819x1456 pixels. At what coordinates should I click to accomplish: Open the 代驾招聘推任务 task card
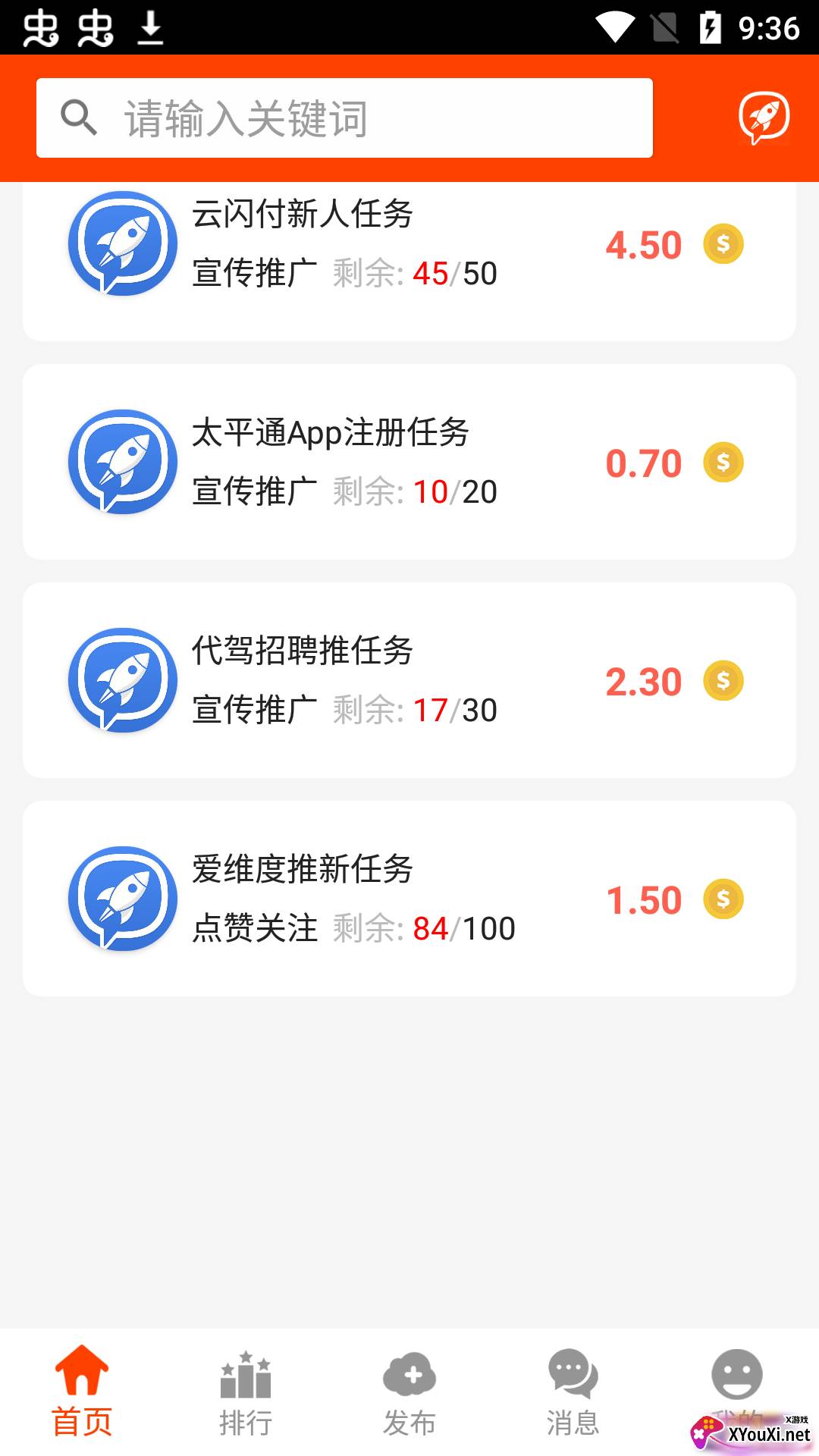409,680
